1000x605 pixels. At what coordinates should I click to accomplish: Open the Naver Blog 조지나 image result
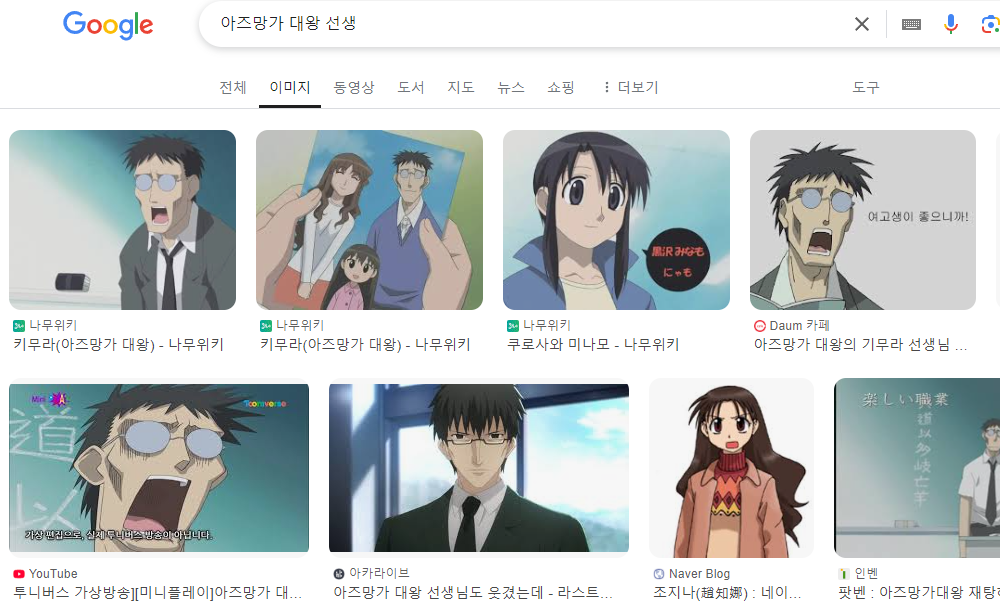731,467
